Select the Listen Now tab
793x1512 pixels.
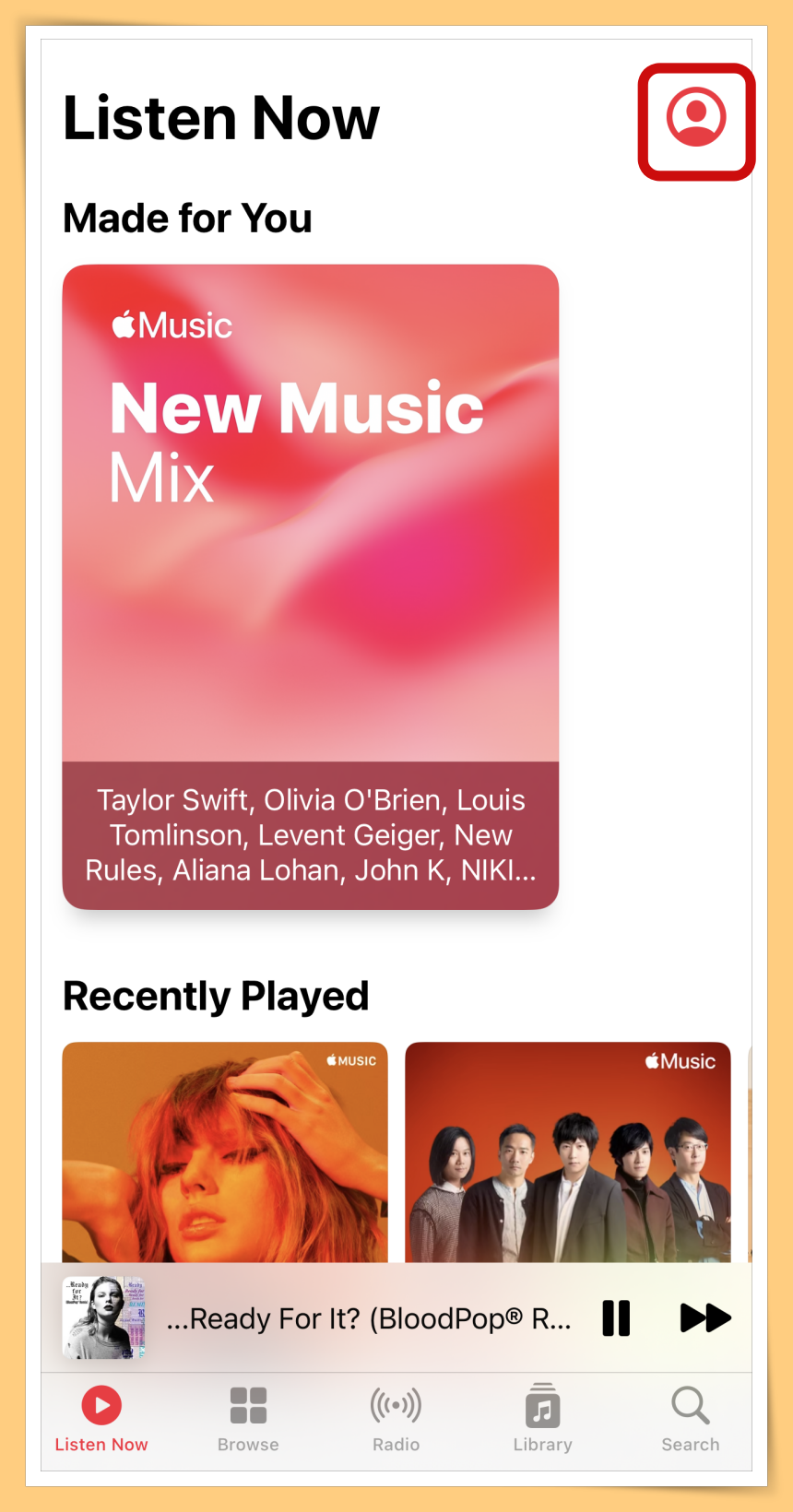[101, 1418]
